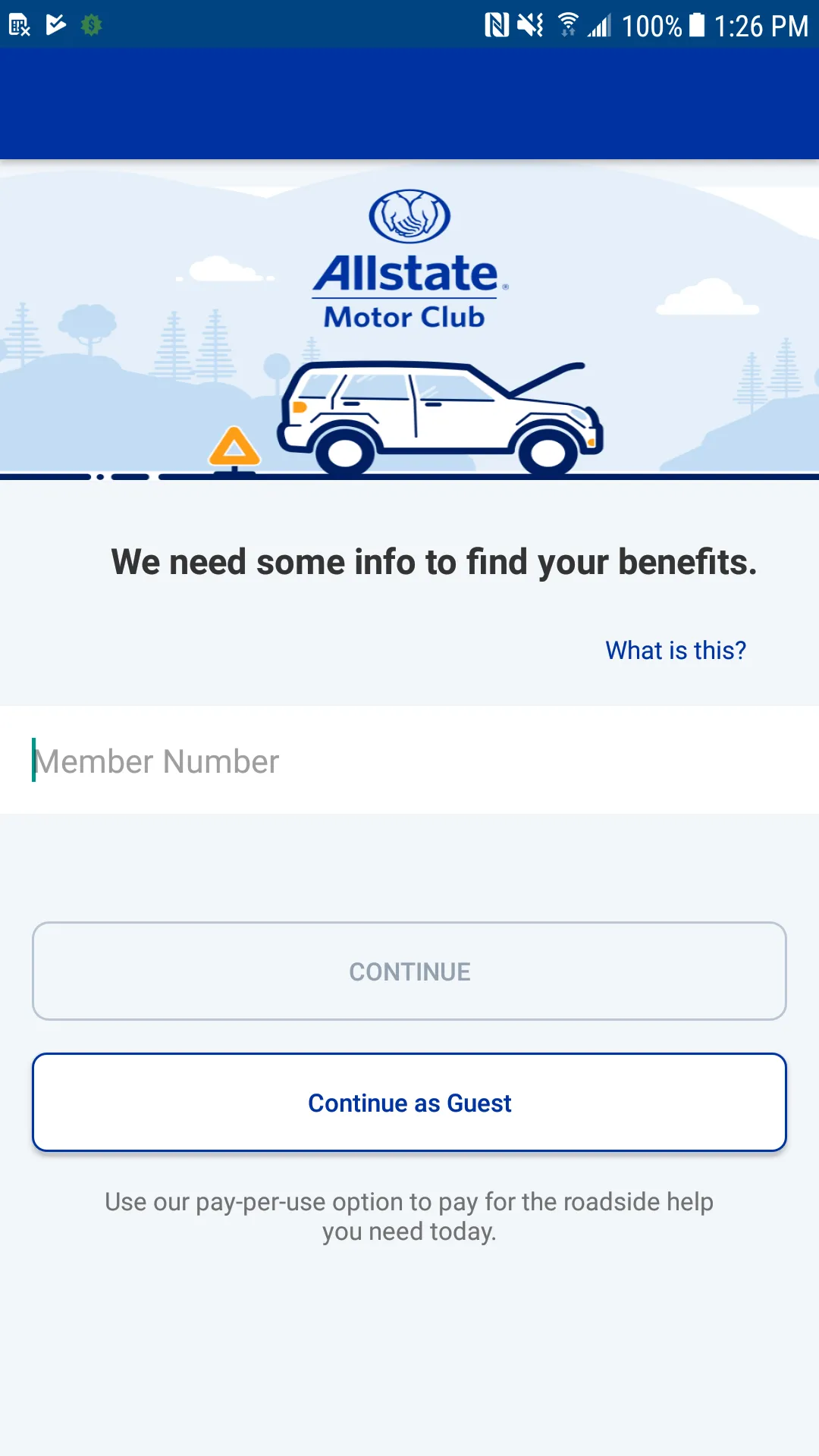Open the "What is this?" help link

(x=675, y=651)
